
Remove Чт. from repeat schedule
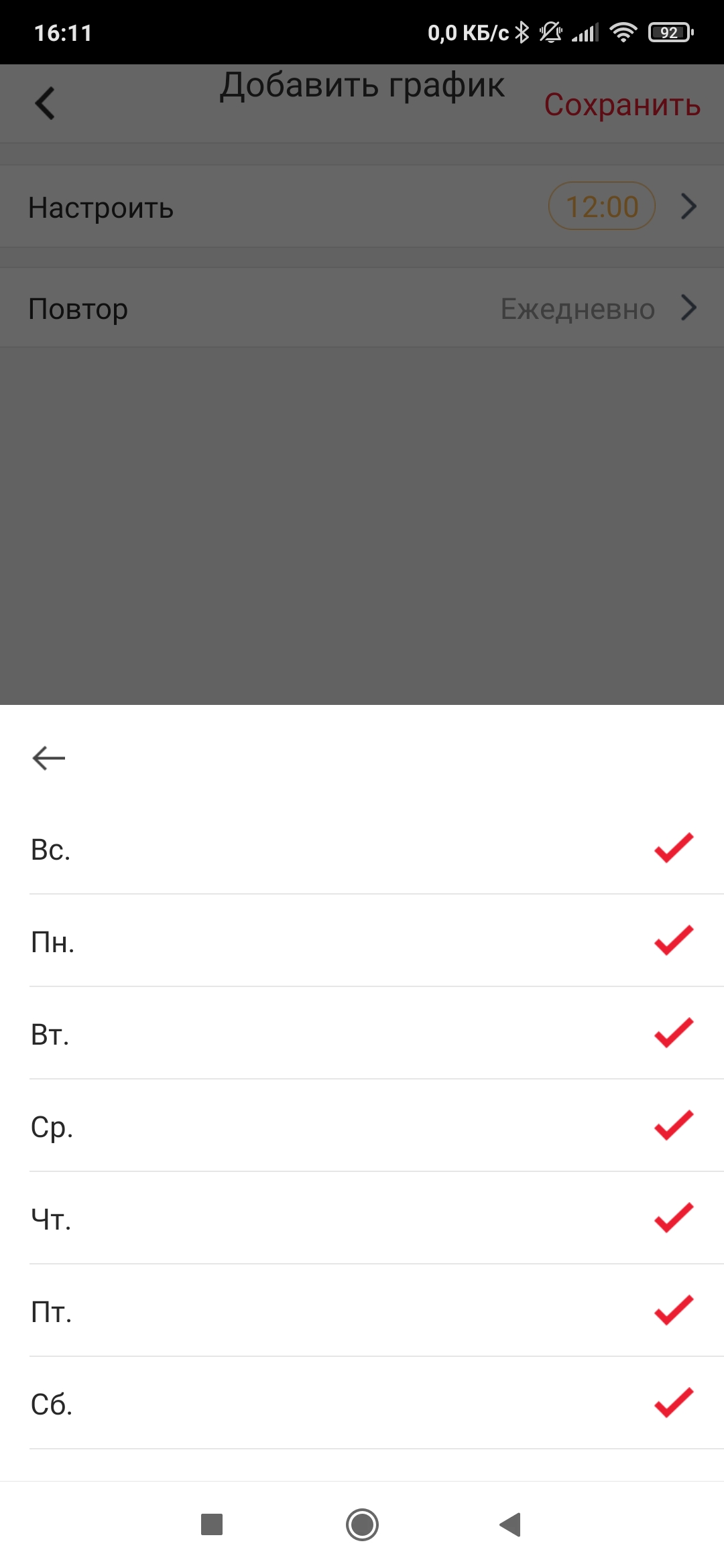(x=673, y=1218)
